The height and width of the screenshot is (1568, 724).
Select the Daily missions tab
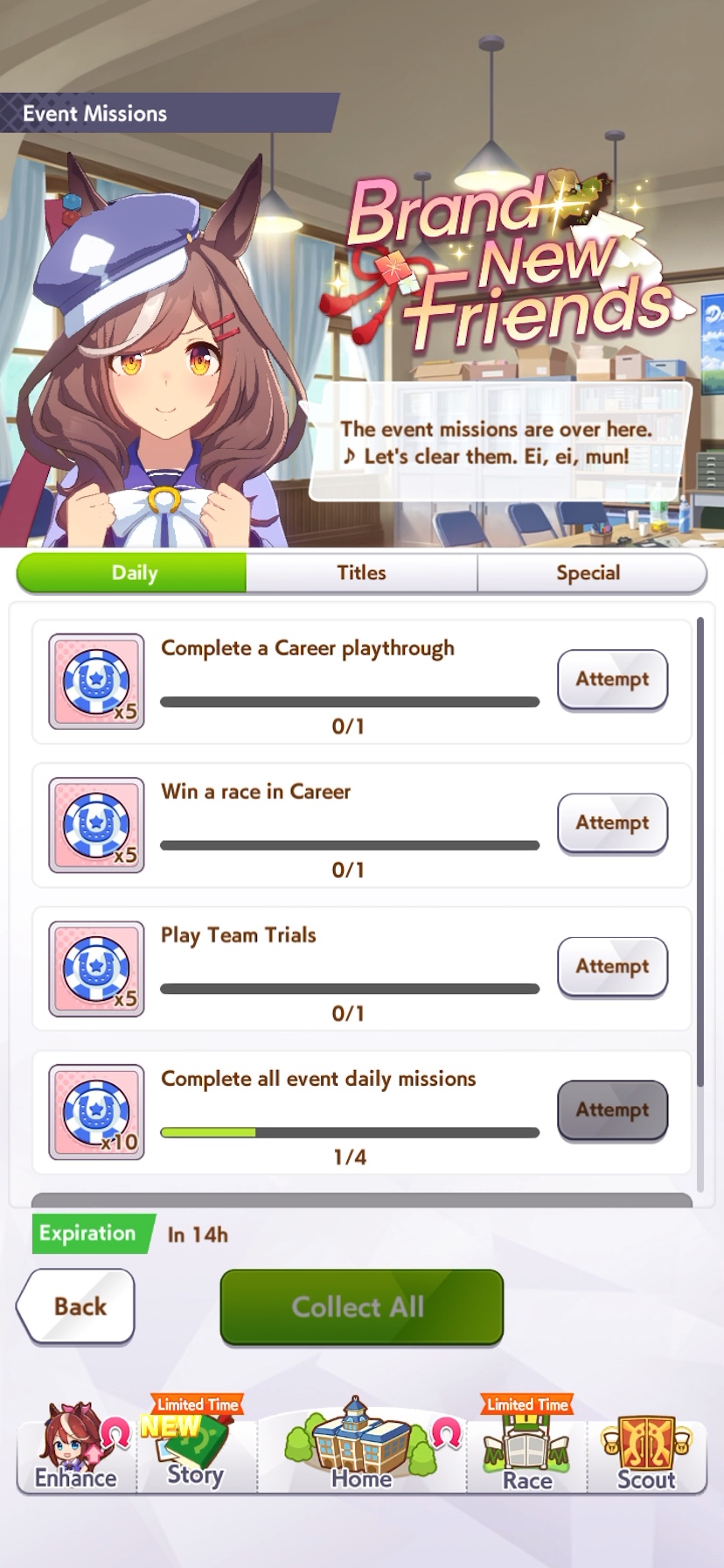(132, 573)
